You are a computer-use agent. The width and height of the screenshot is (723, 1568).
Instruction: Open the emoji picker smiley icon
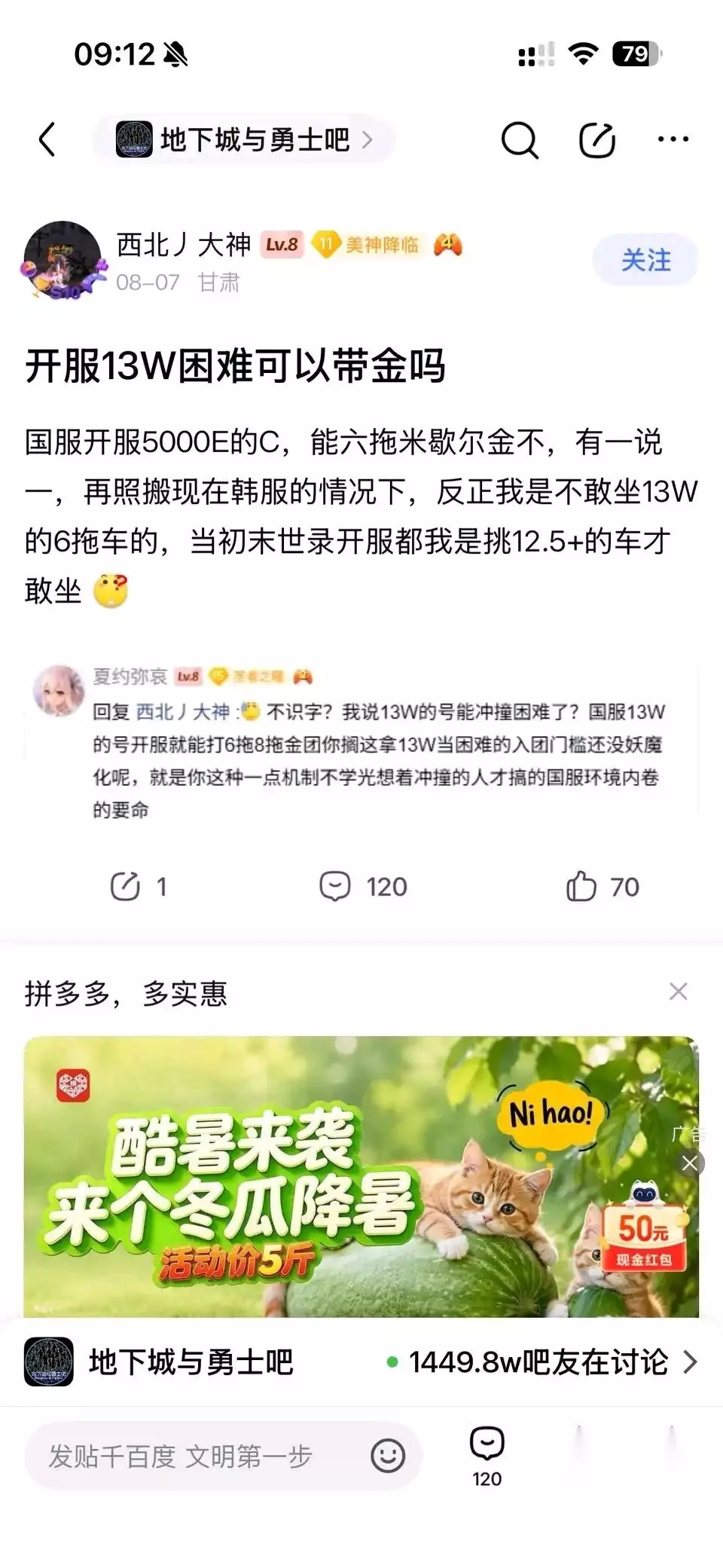(388, 1456)
